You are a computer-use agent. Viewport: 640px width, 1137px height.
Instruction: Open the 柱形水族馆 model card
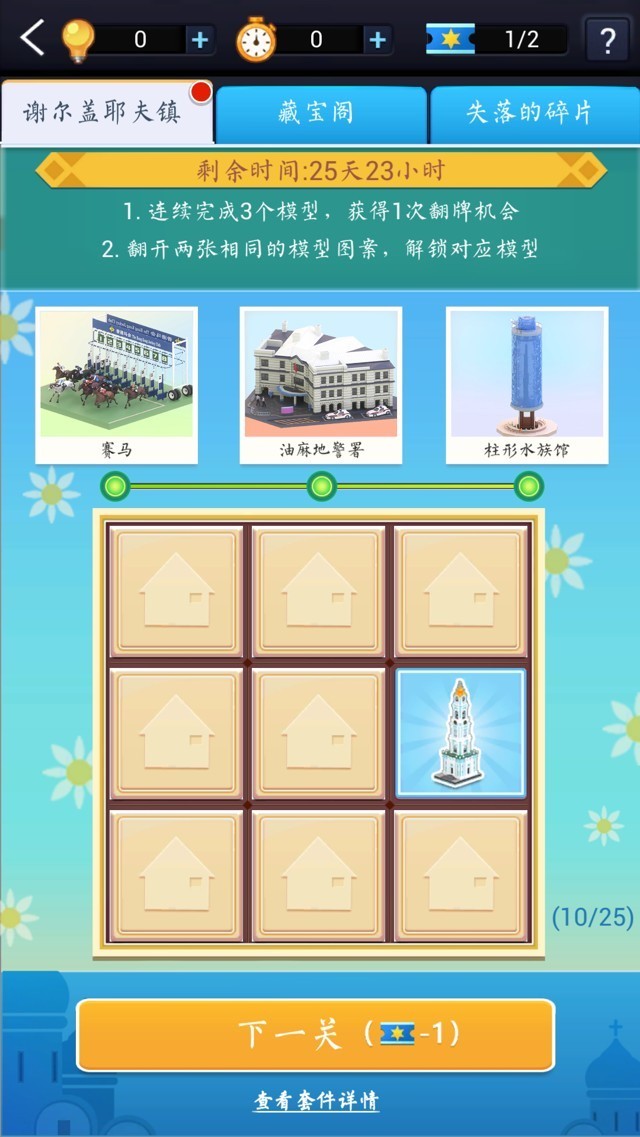pyautogui.click(x=527, y=385)
